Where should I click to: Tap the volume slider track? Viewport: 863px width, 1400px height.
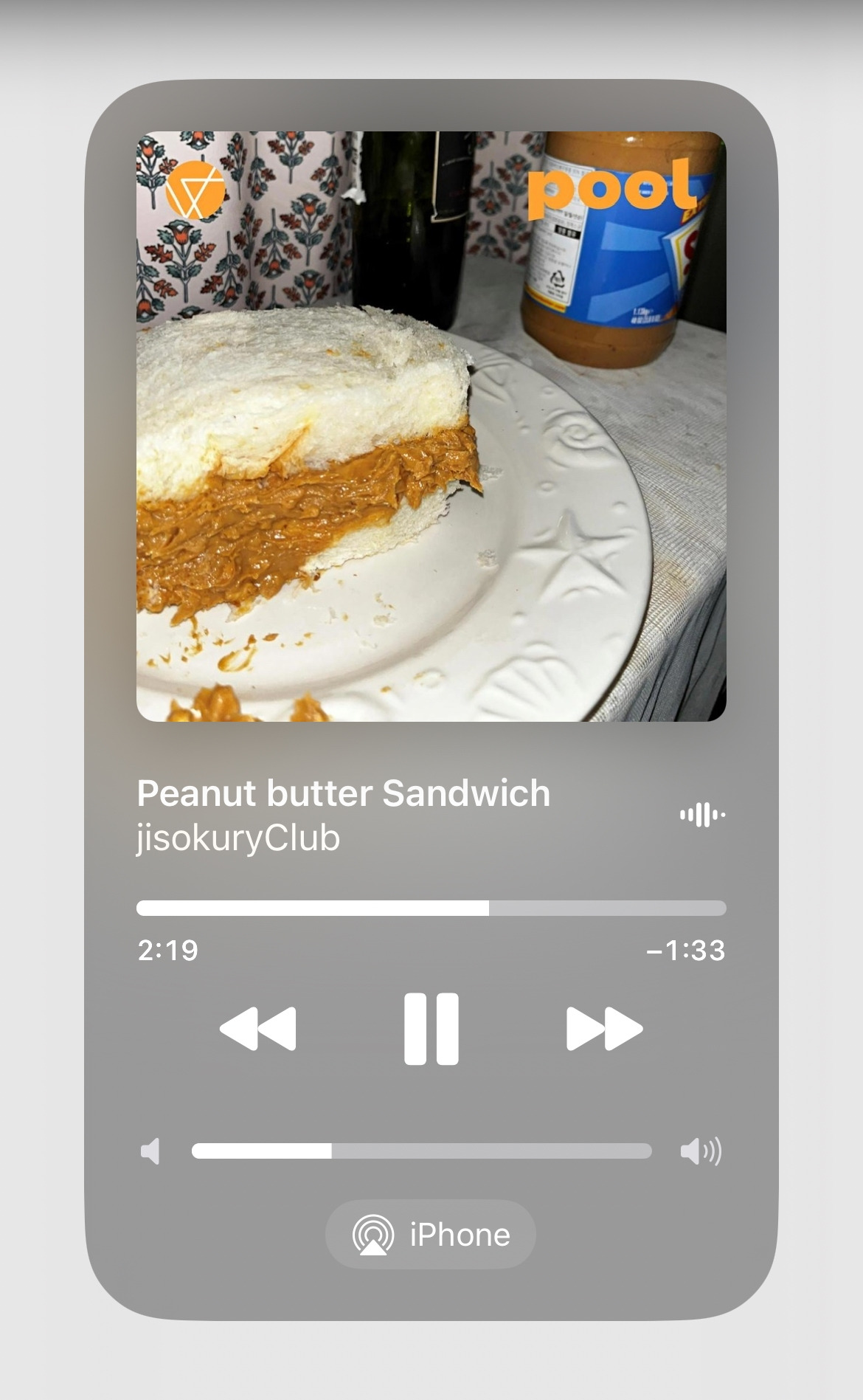click(421, 1151)
